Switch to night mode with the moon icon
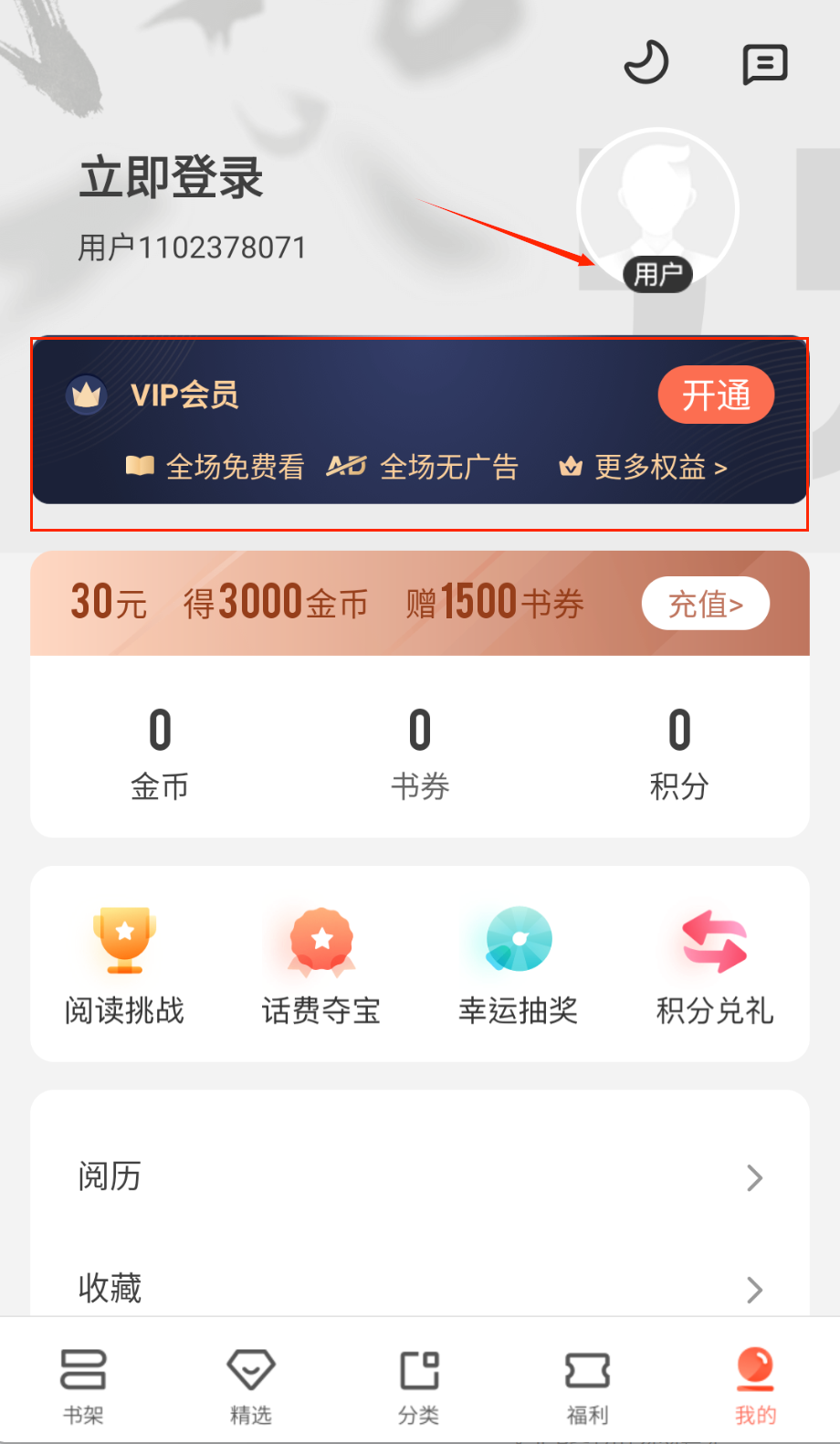This screenshot has height=1444, width=840. click(x=646, y=63)
